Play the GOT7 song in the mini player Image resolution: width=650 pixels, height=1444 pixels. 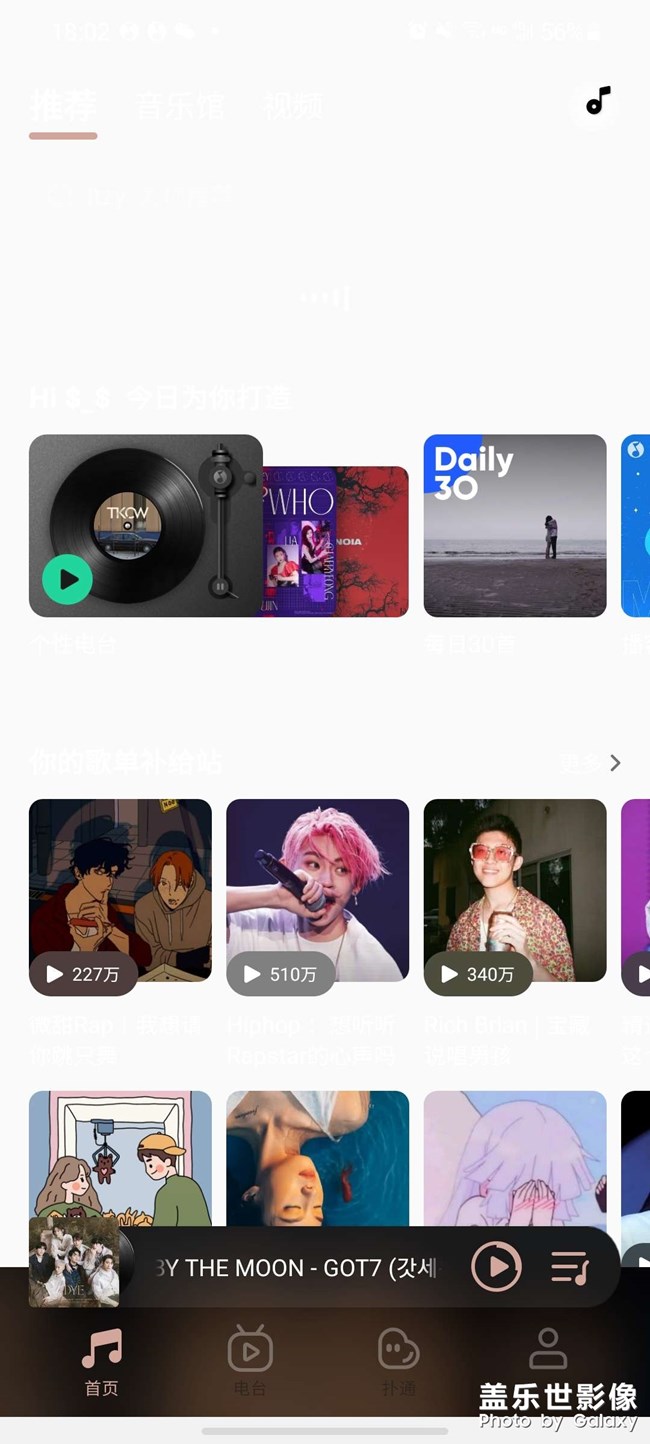(496, 1267)
